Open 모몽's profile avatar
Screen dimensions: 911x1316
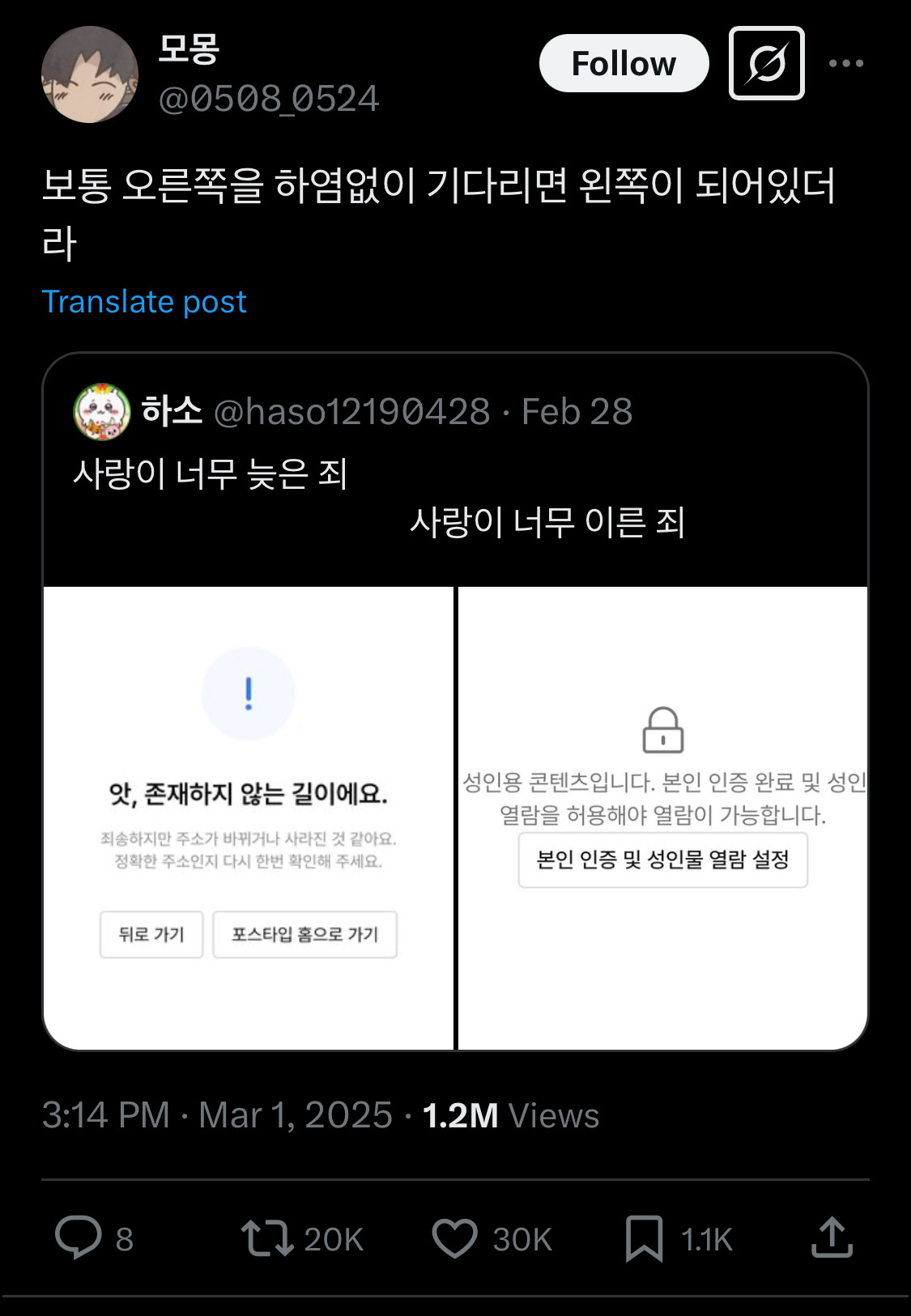92,73
